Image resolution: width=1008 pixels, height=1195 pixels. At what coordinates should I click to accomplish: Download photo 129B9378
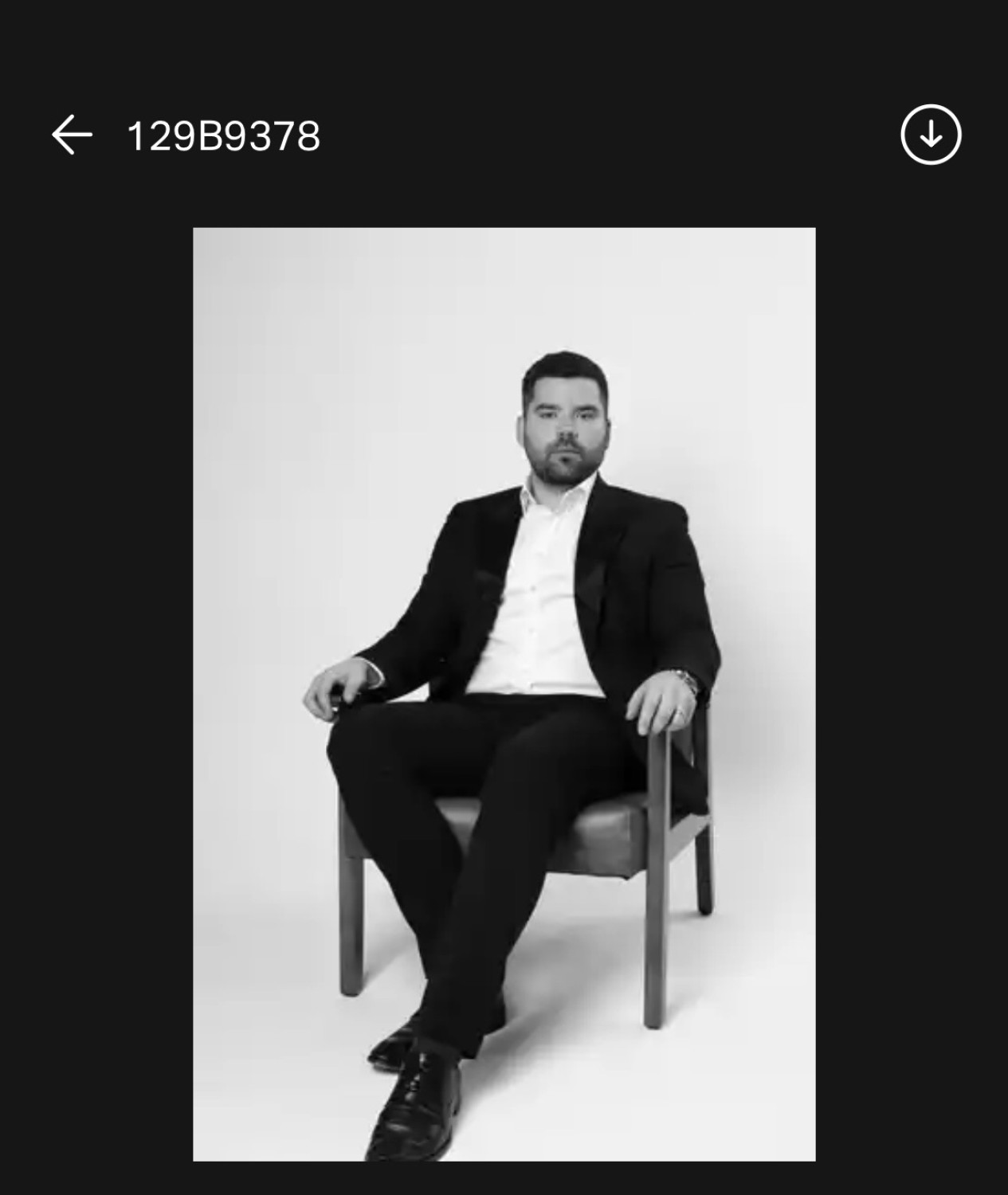[931, 135]
